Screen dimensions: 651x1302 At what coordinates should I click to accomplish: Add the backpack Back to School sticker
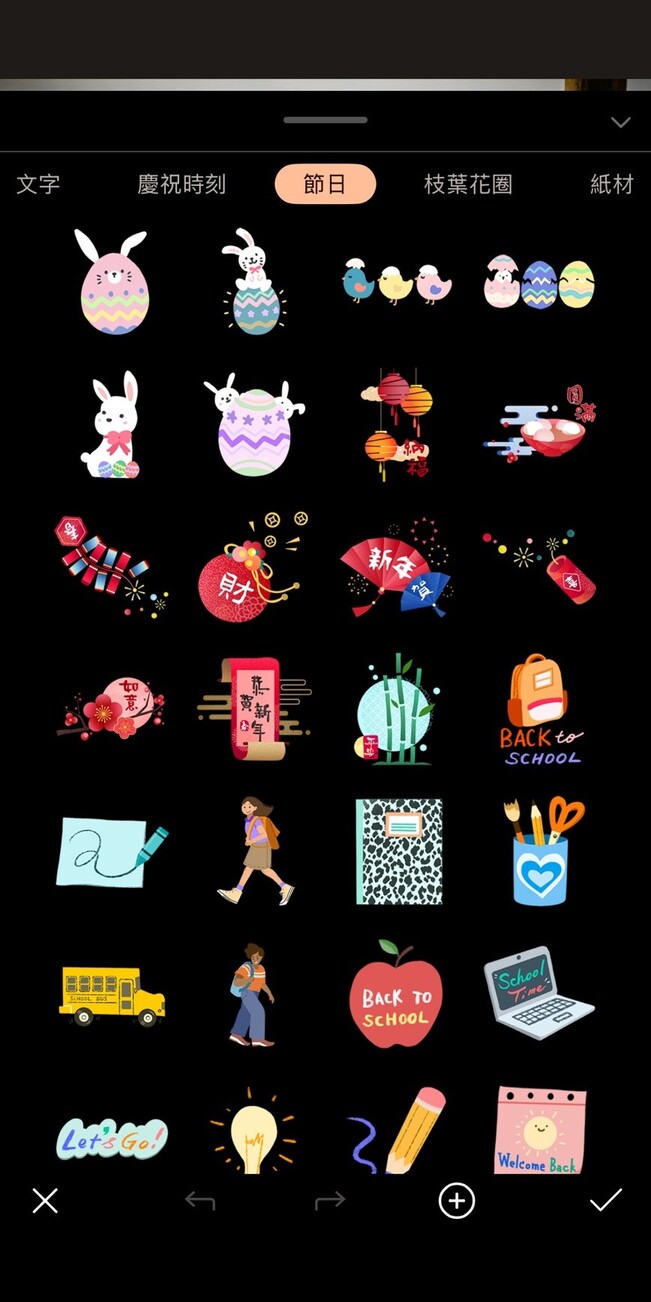[x=539, y=710]
